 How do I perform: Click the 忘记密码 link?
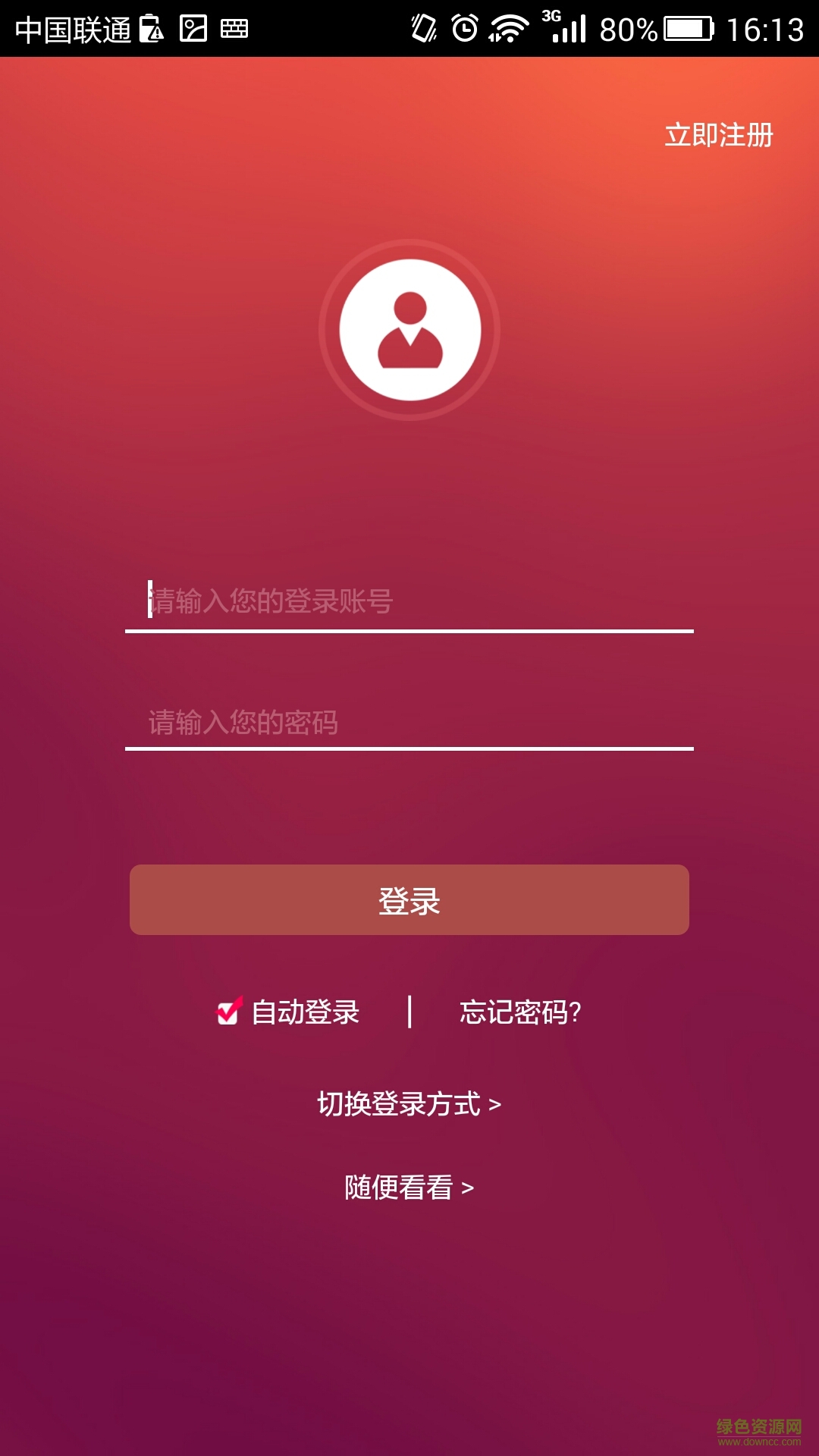coord(520,1011)
